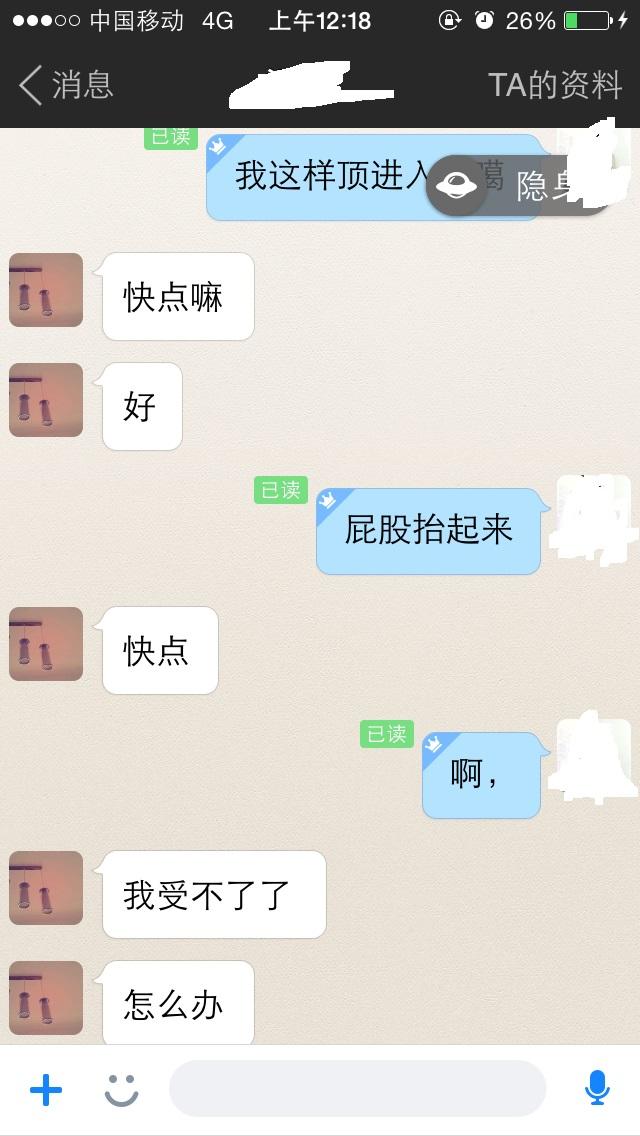Screen dimensions: 640x1136
Task: Open the contact's avatar beside 快点嘛
Action: (46, 290)
